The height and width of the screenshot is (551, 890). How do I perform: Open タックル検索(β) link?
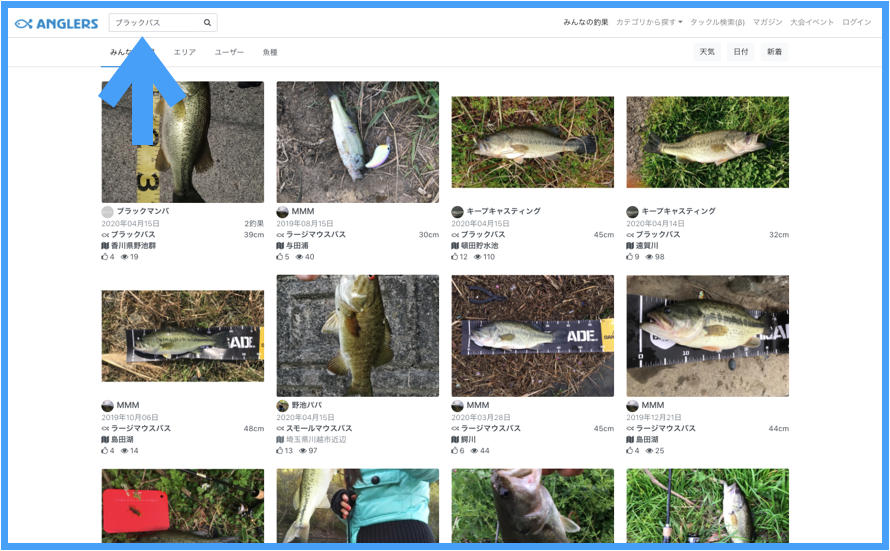pyautogui.click(x=717, y=22)
